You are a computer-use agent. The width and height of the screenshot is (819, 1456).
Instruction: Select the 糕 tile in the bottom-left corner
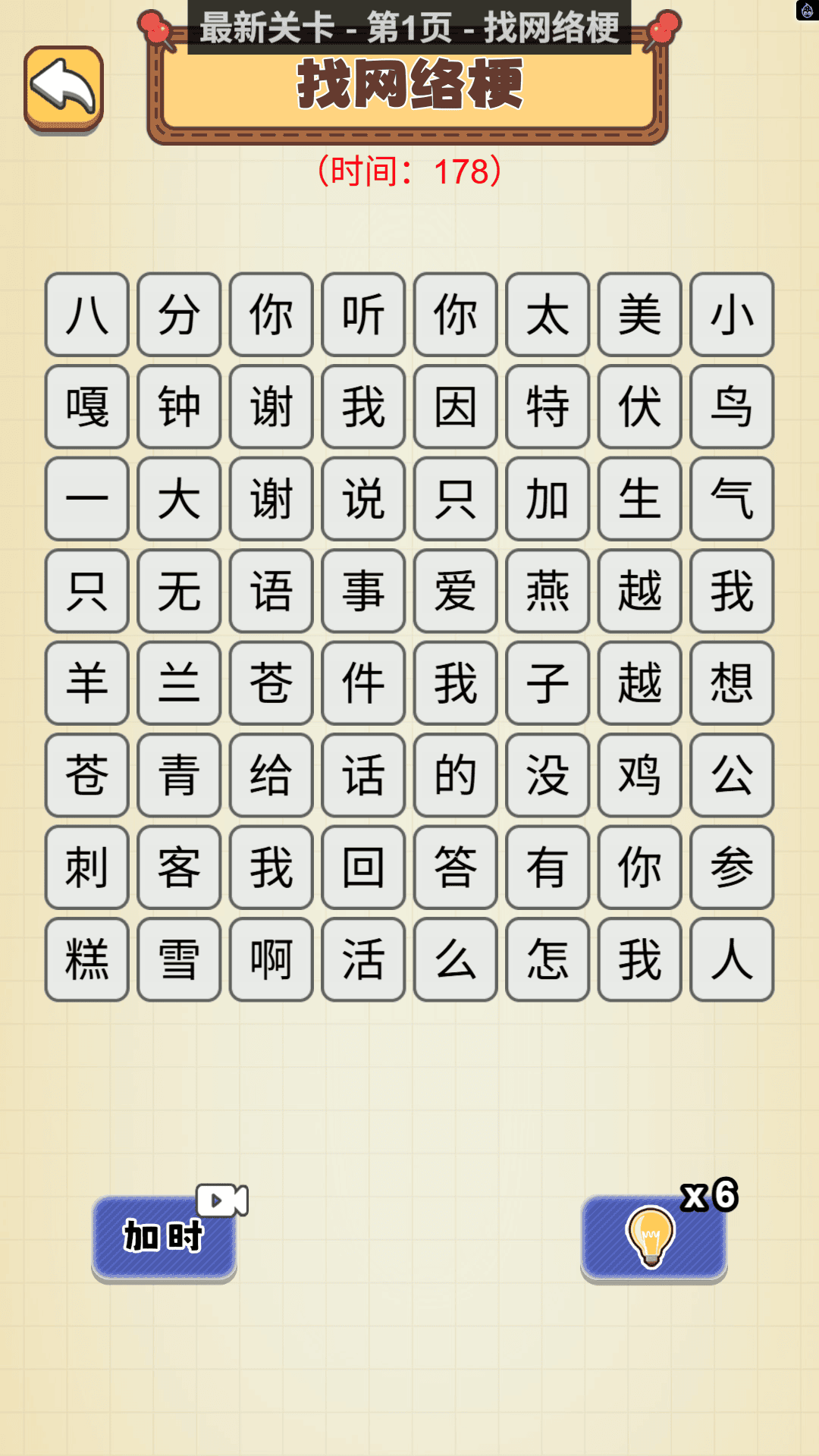coord(85,959)
